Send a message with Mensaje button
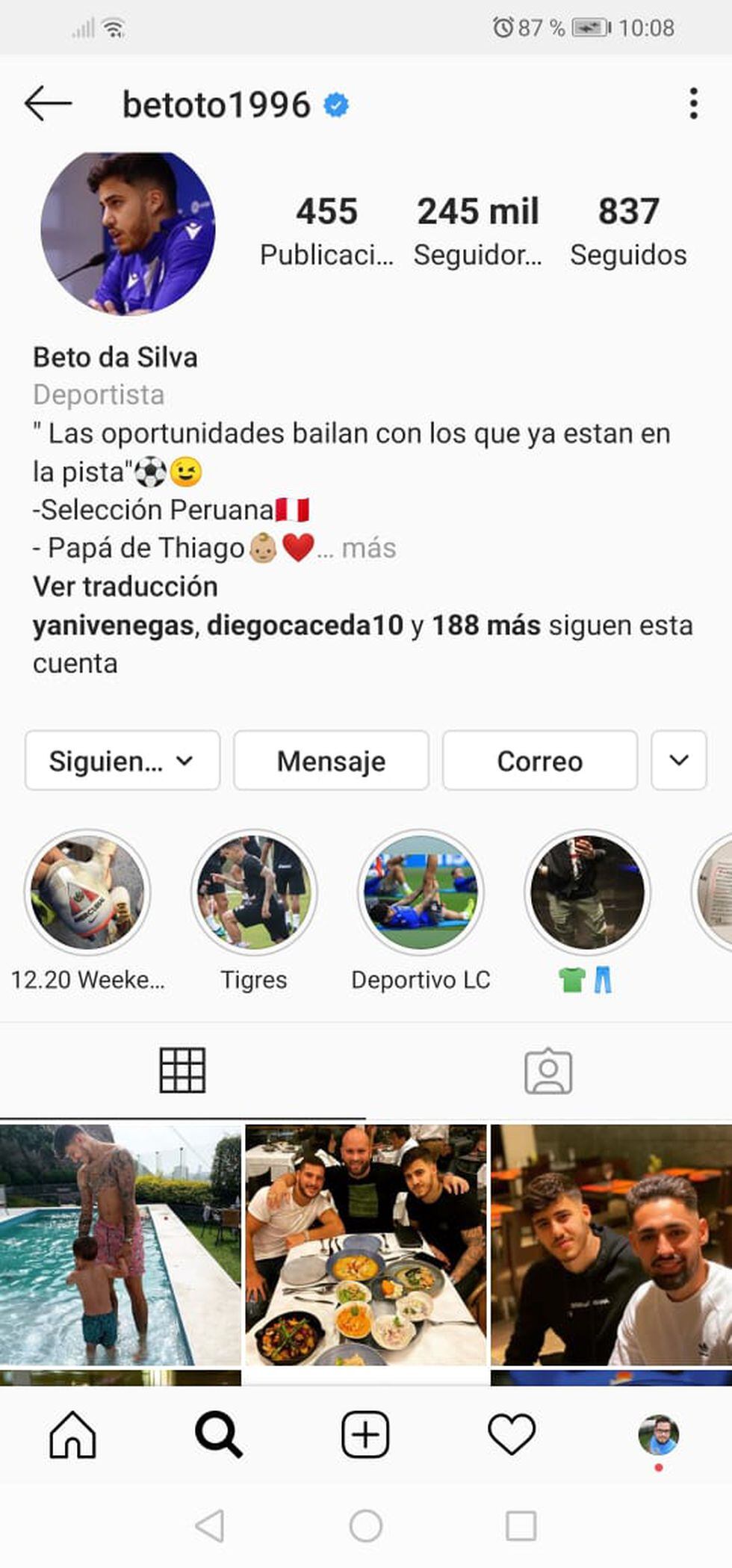732x1568 pixels. coord(331,761)
